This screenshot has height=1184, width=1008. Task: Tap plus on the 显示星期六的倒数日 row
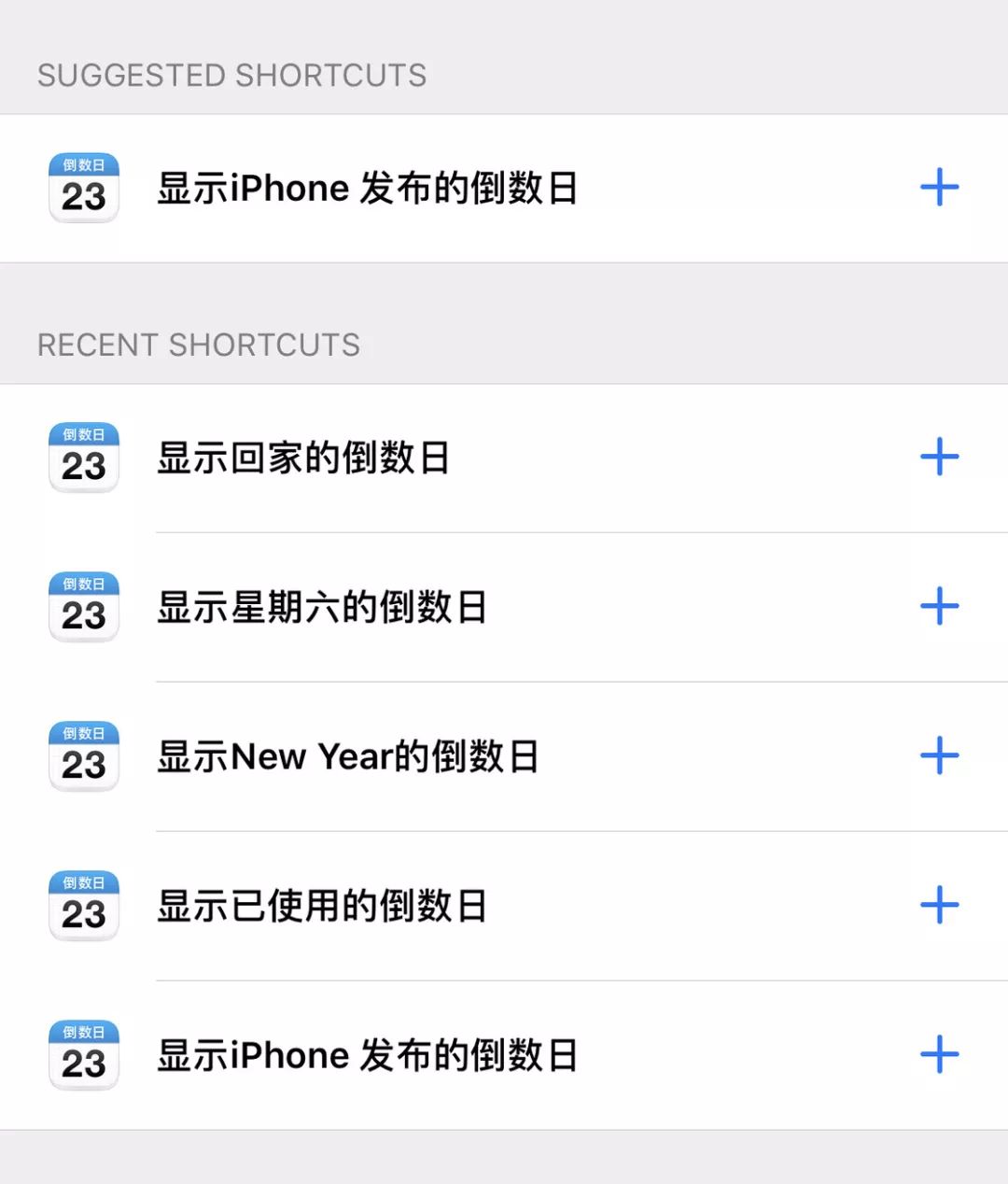point(940,607)
